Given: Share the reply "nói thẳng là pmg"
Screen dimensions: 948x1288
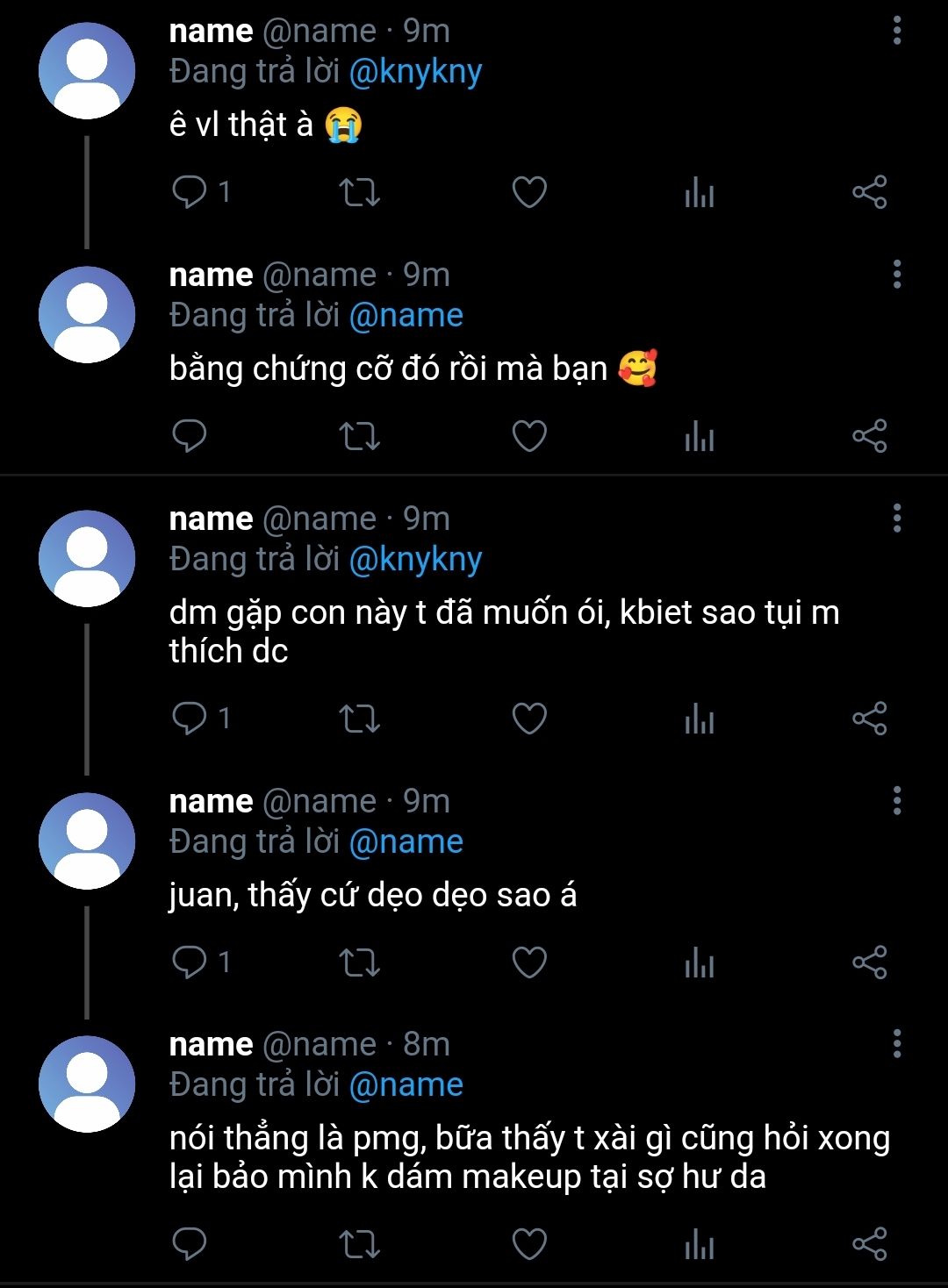Looking at the screenshot, I should pos(869,1243).
